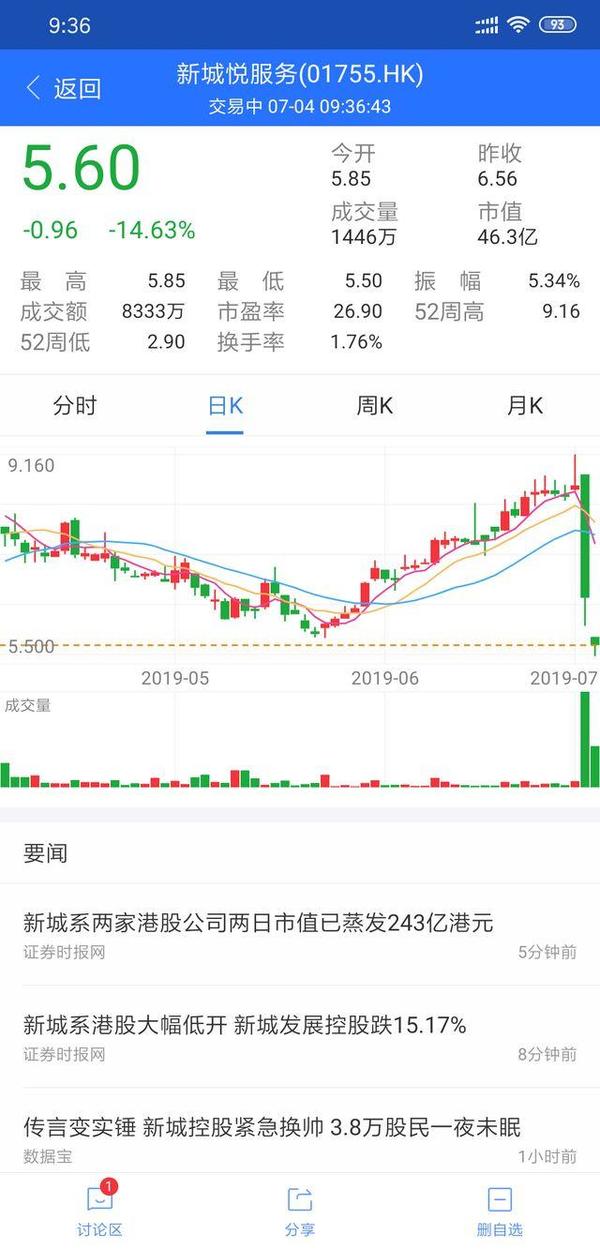Switch to the 周K chart tab
Image resolution: width=600 pixels, height=1249 pixels.
coord(375,405)
